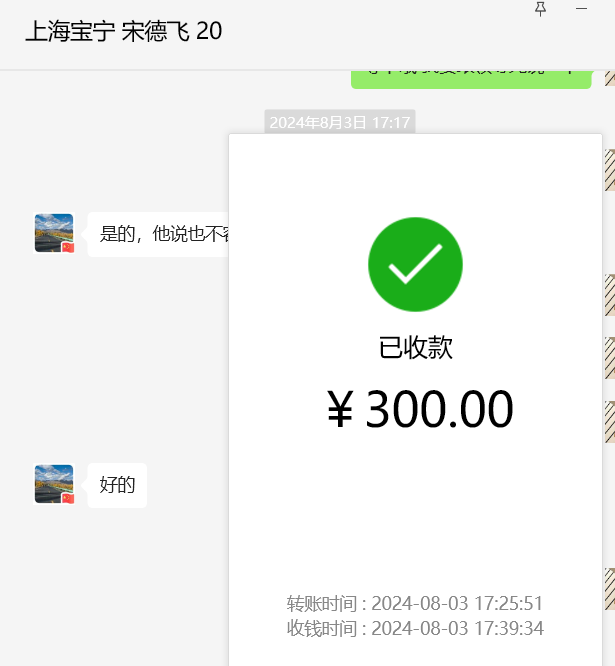
Task: Open avatar beside the 好的 message
Action: coord(54,484)
